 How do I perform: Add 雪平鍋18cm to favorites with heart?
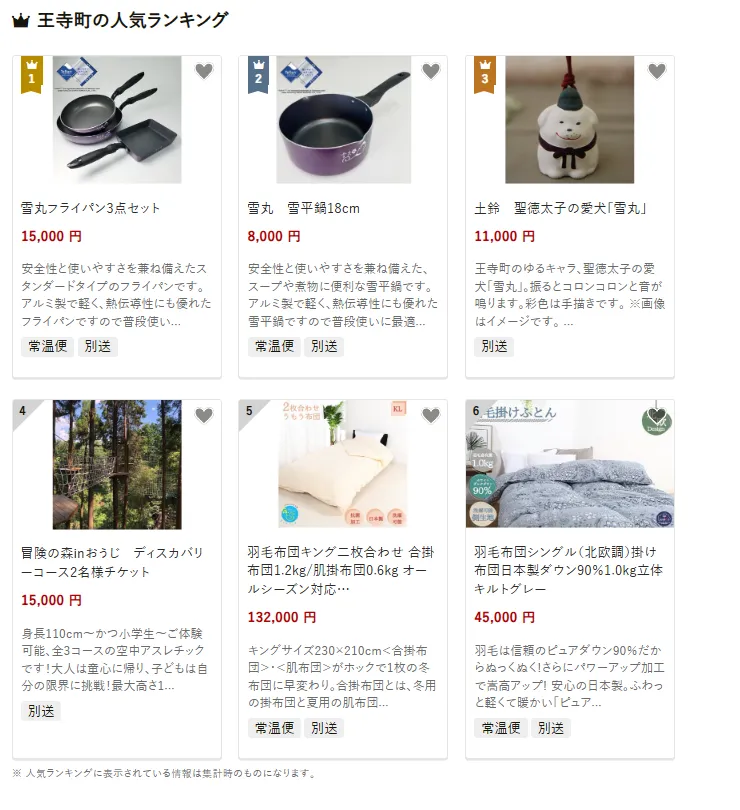pos(431,71)
